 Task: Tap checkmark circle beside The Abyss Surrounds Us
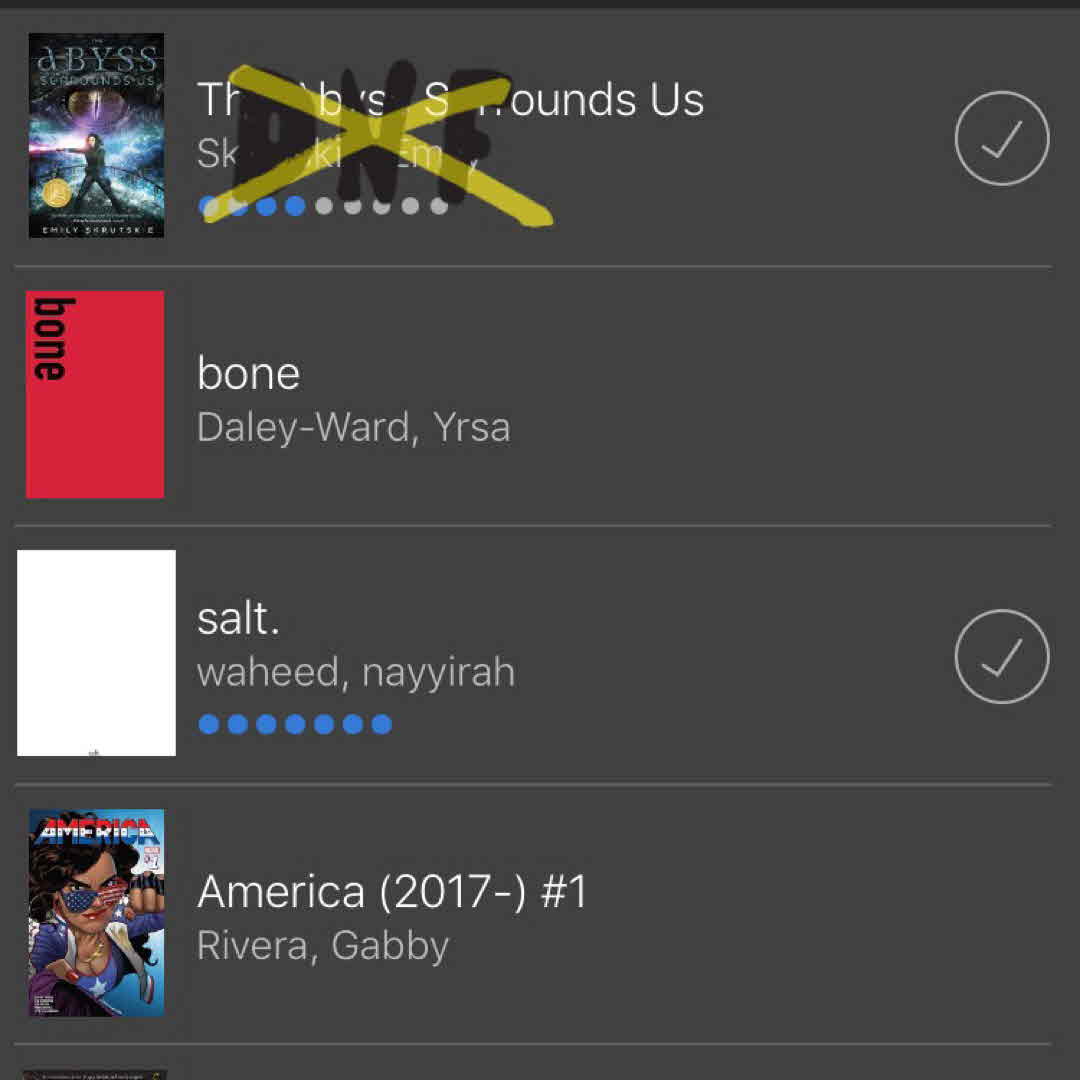[1001, 139]
